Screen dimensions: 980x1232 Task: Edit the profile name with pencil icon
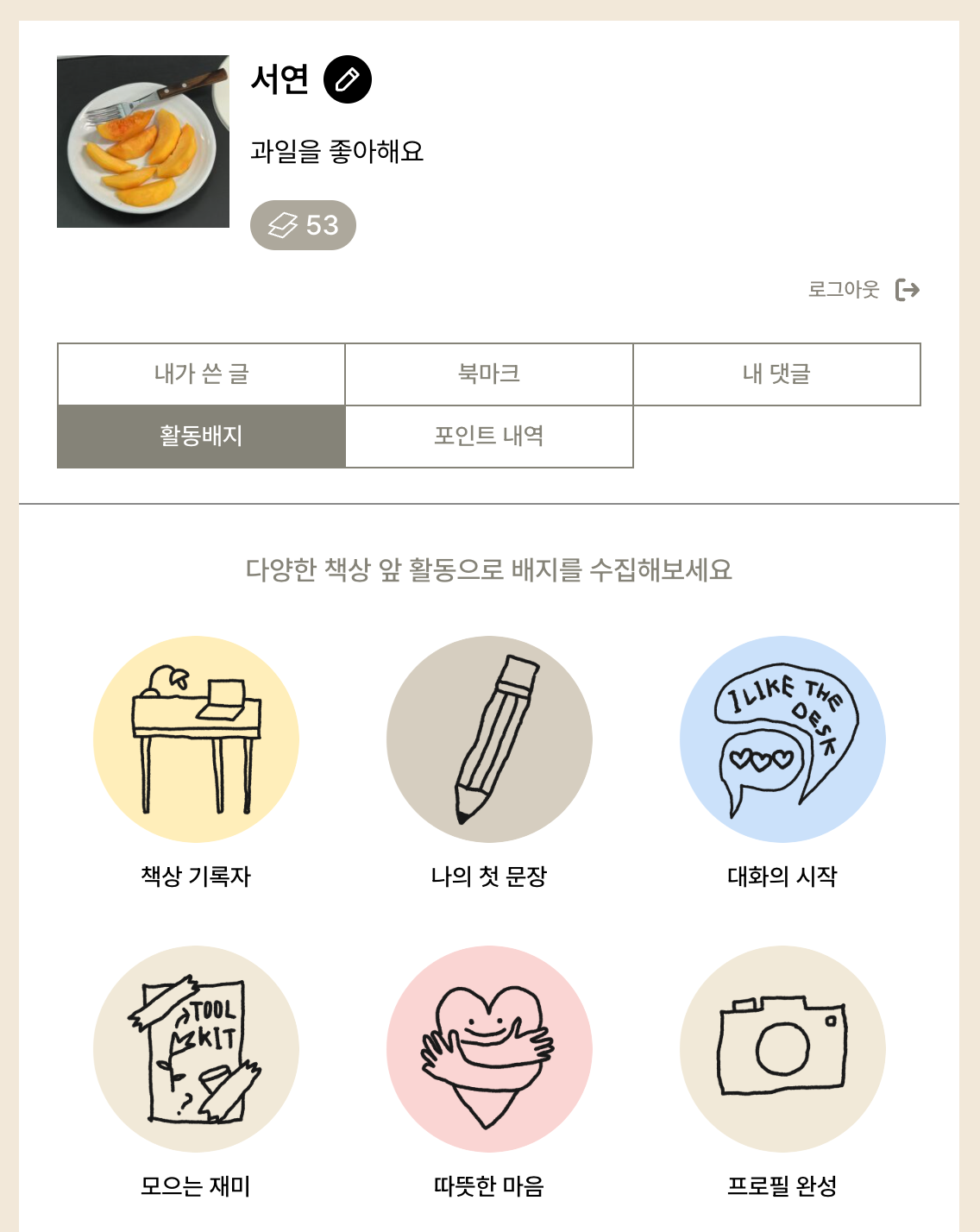click(347, 79)
